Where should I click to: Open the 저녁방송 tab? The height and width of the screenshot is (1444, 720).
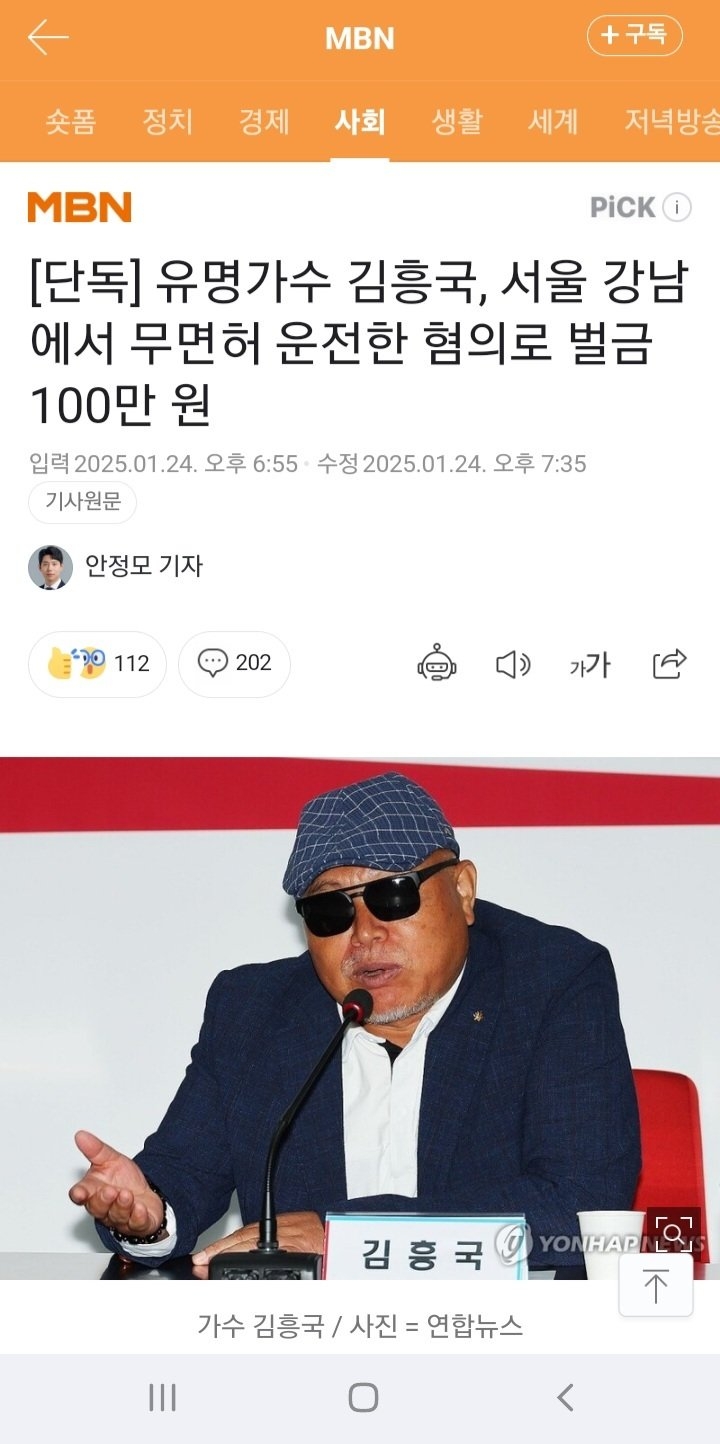(x=670, y=122)
